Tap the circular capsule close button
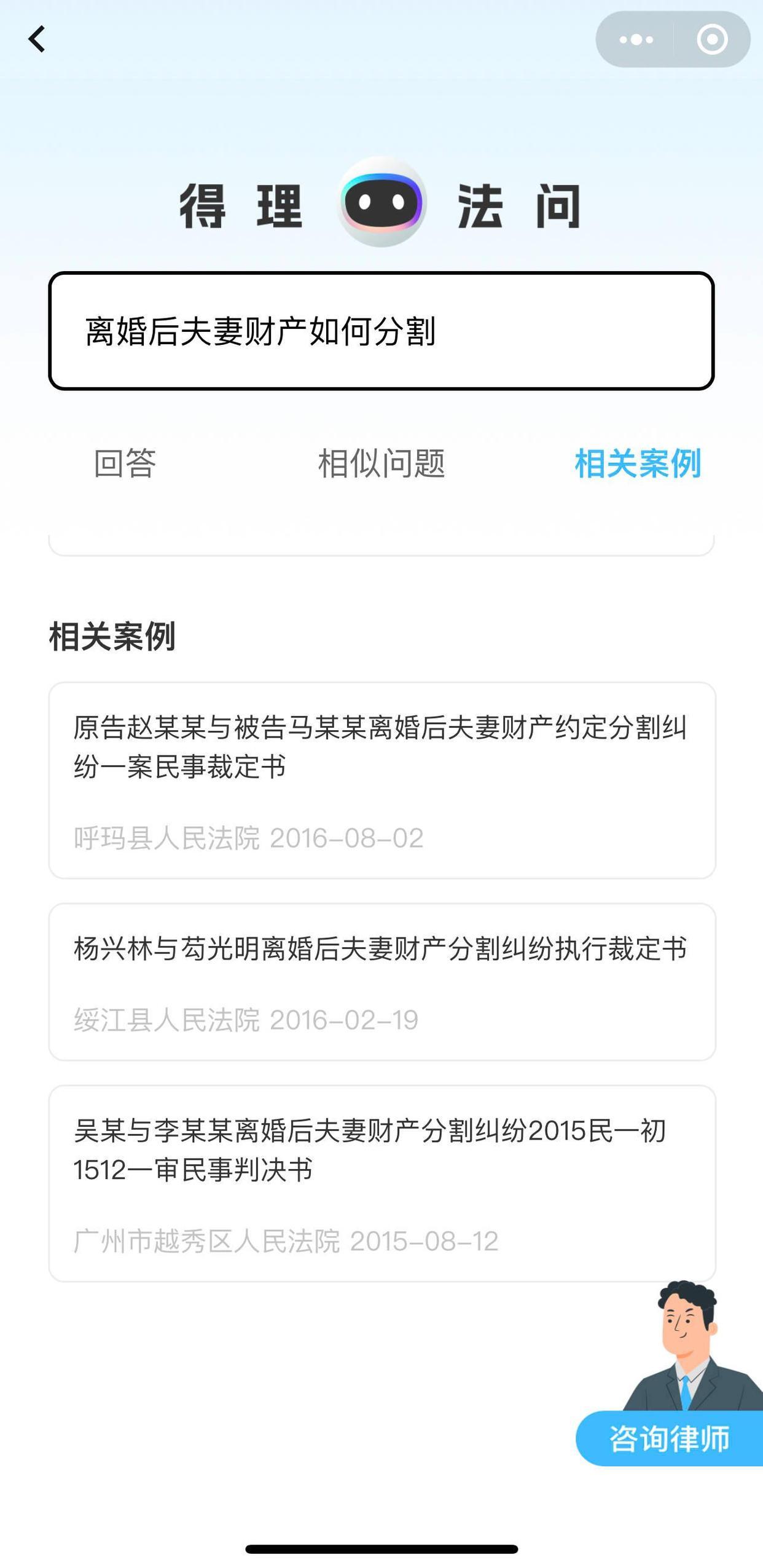The width and height of the screenshot is (763, 1568). [x=711, y=39]
